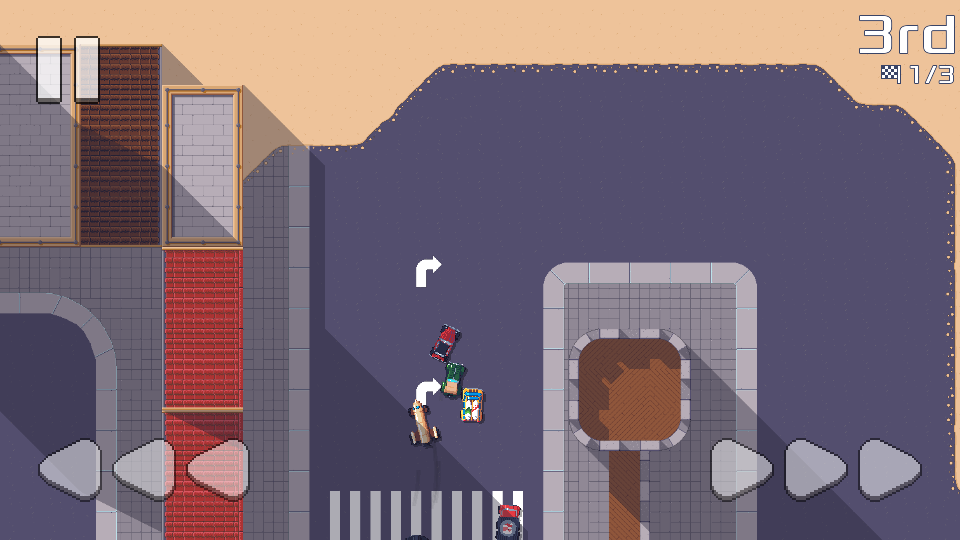Screen dimensions: 960x540
Task: Tap the innermost right steering arrow
Action: (741, 469)
